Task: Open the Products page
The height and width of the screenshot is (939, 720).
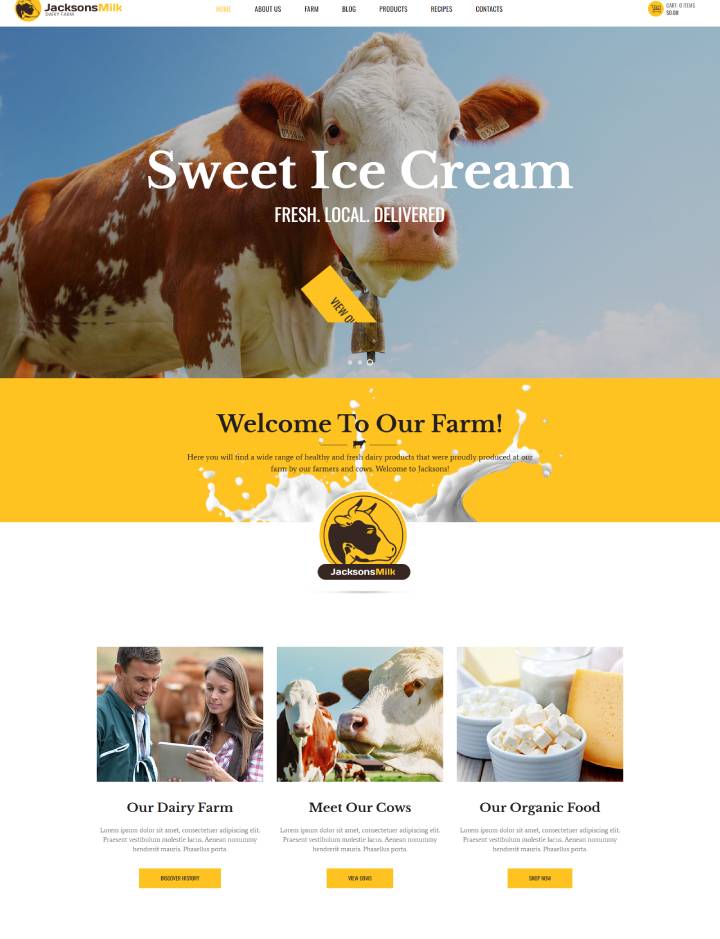Action: pos(393,9)
